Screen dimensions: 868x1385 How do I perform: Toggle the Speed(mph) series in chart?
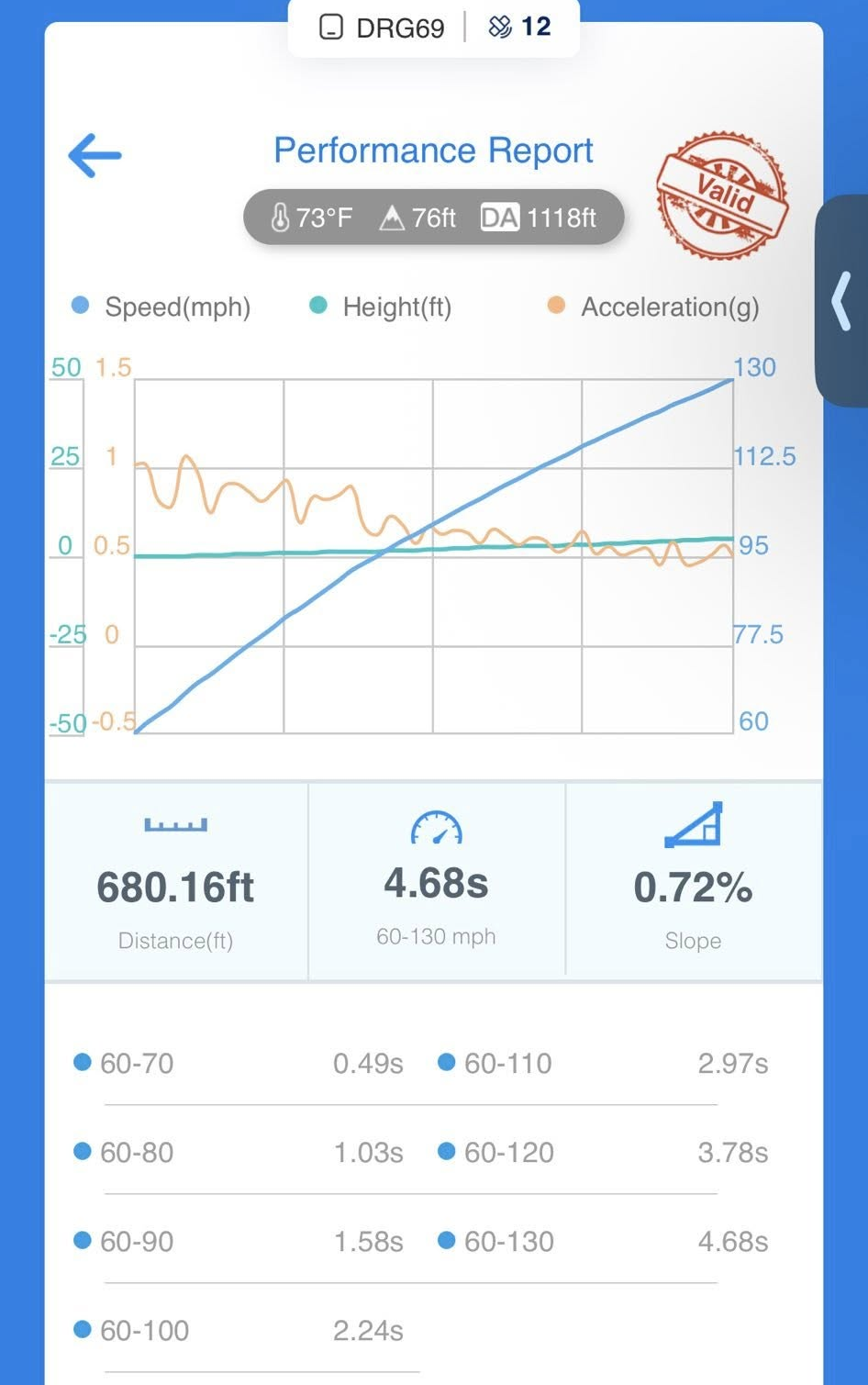pyautogui.click(x=161, y=307)
